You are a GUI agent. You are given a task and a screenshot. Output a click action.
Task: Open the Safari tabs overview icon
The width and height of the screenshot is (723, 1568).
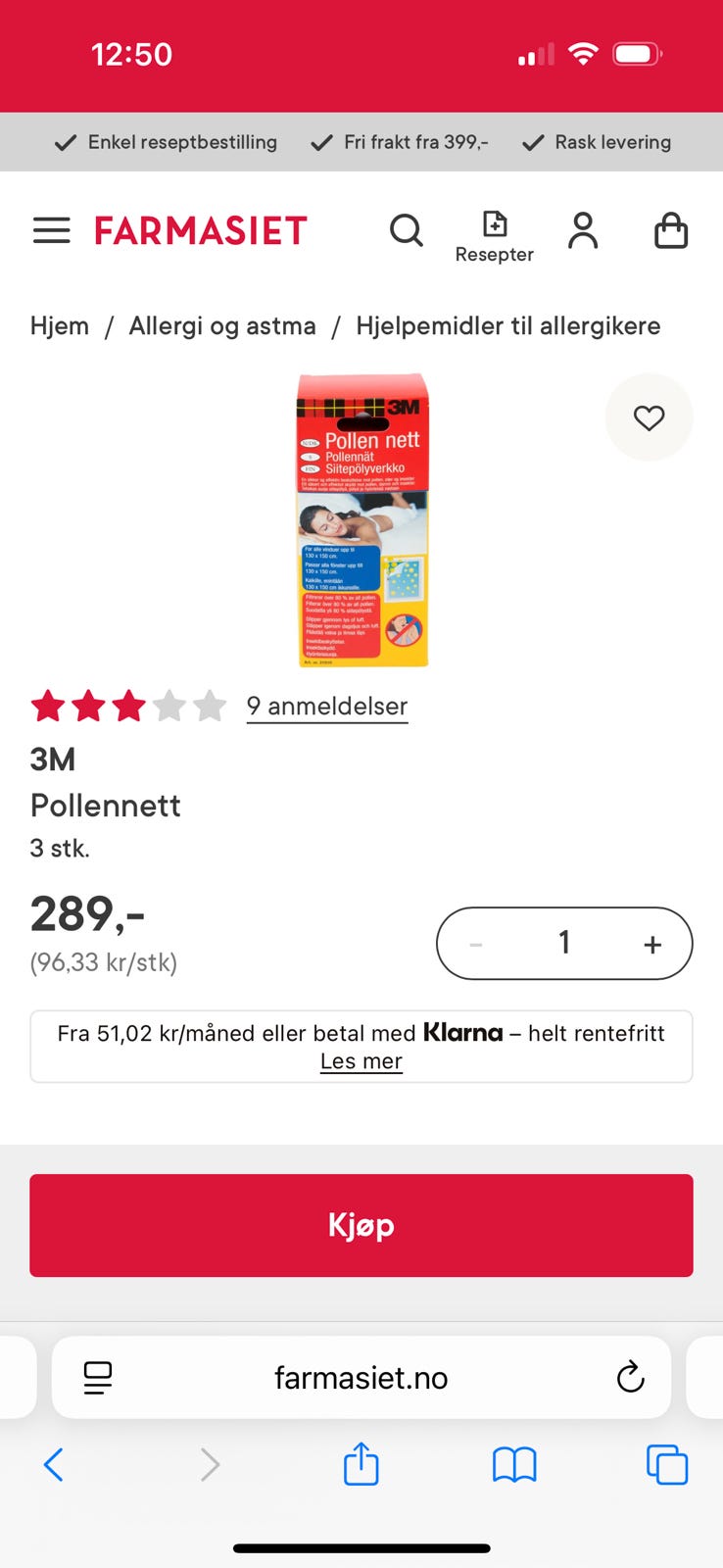667,1464
